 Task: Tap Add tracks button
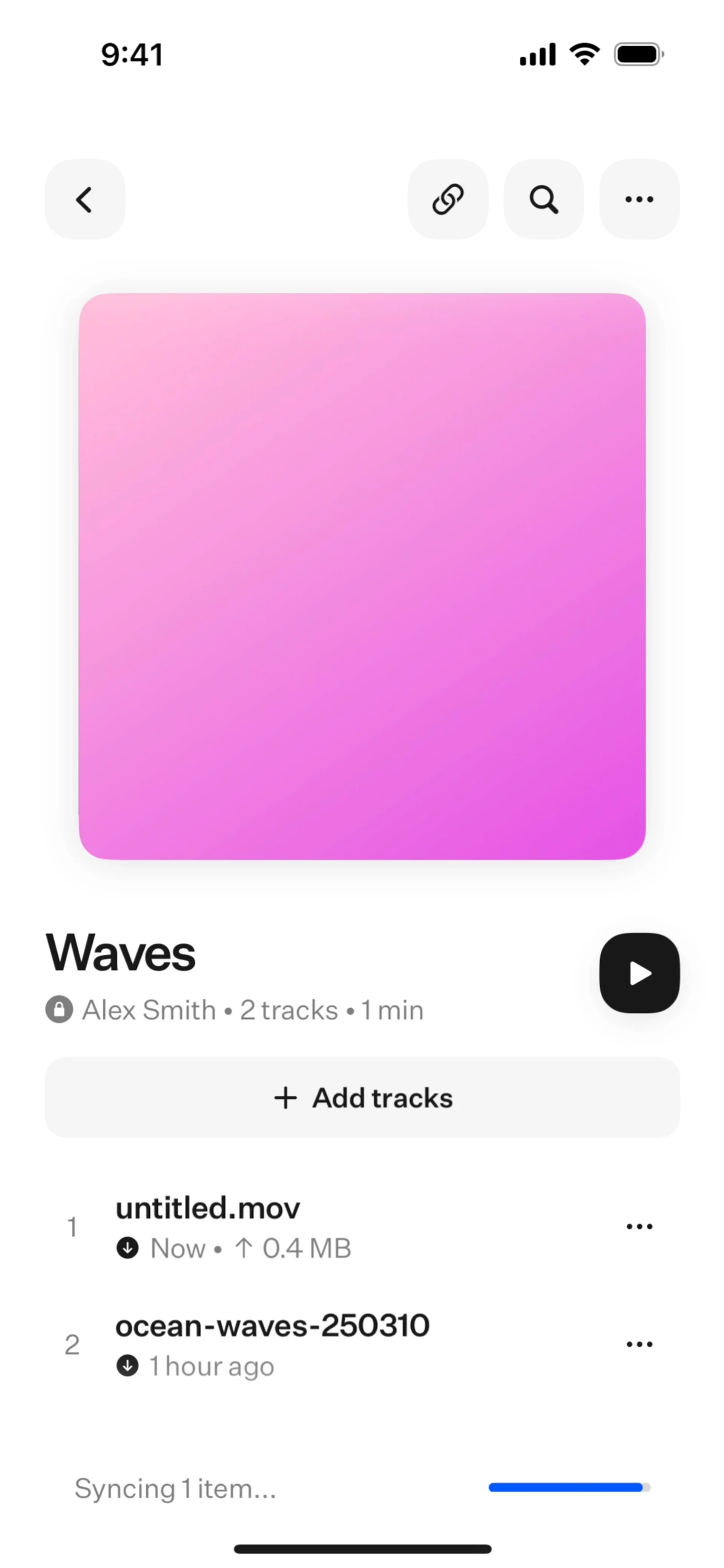(362, 1097)
